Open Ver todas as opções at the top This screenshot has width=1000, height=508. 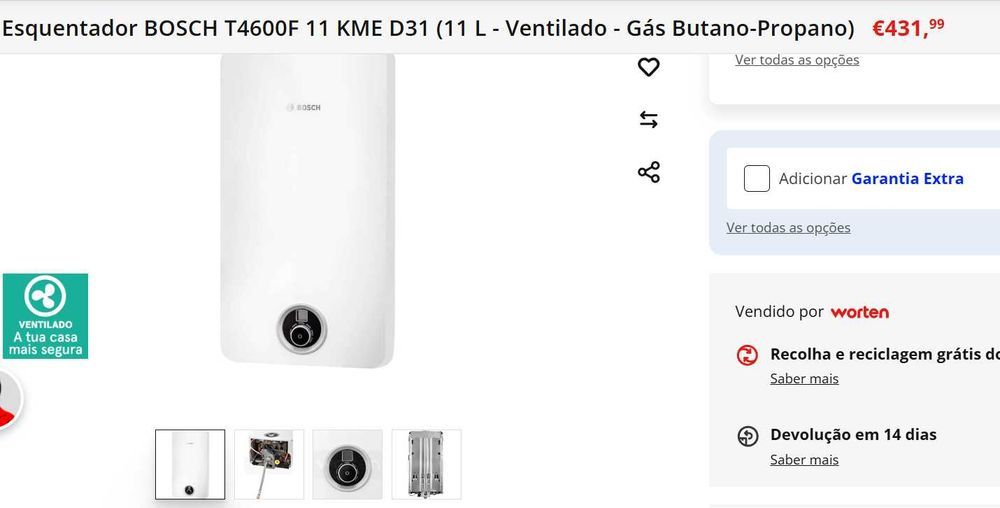797,60
